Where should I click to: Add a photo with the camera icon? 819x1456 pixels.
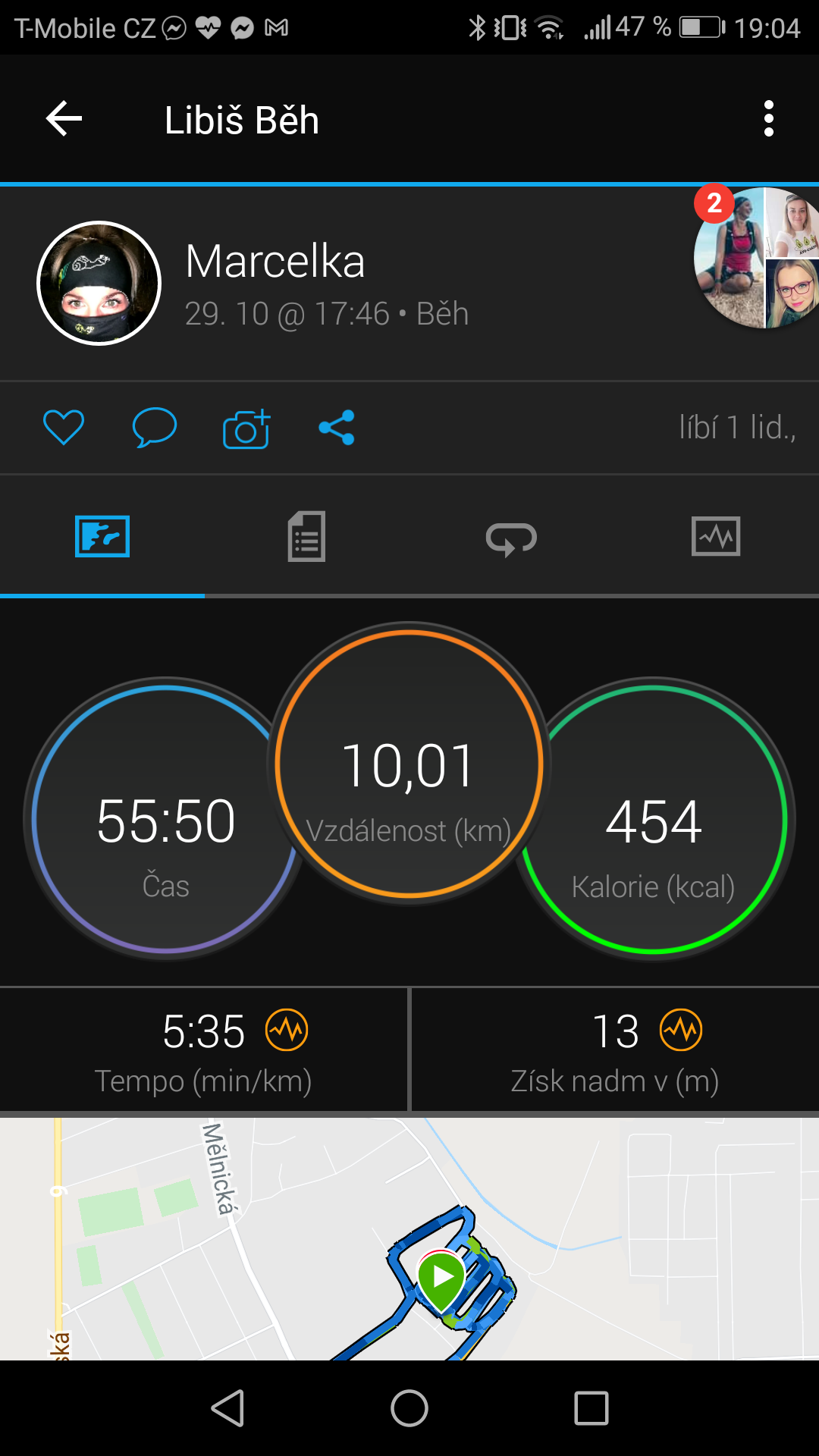(246, 428)
